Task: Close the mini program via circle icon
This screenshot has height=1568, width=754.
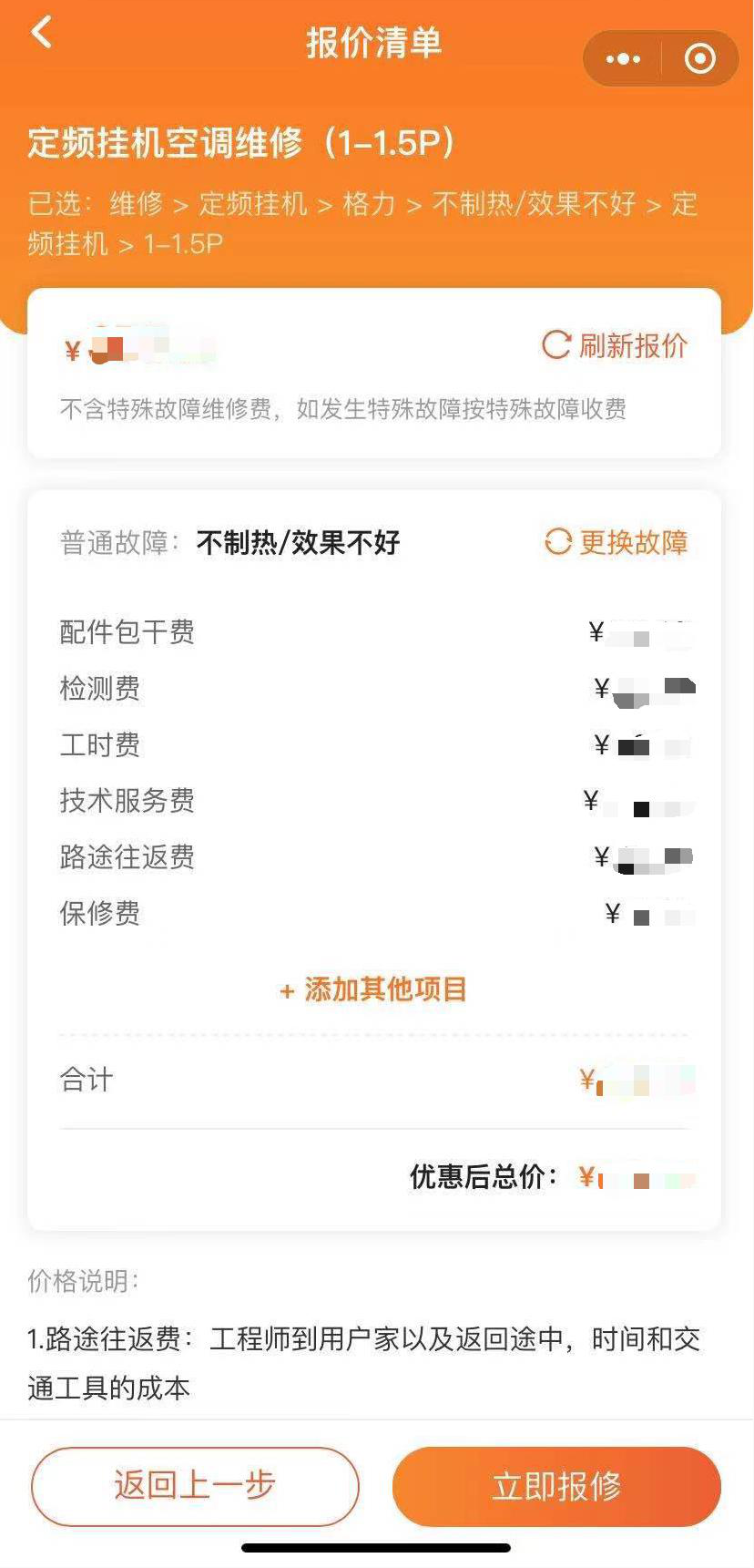Action: pyautogui.click(x=699, y=59)
